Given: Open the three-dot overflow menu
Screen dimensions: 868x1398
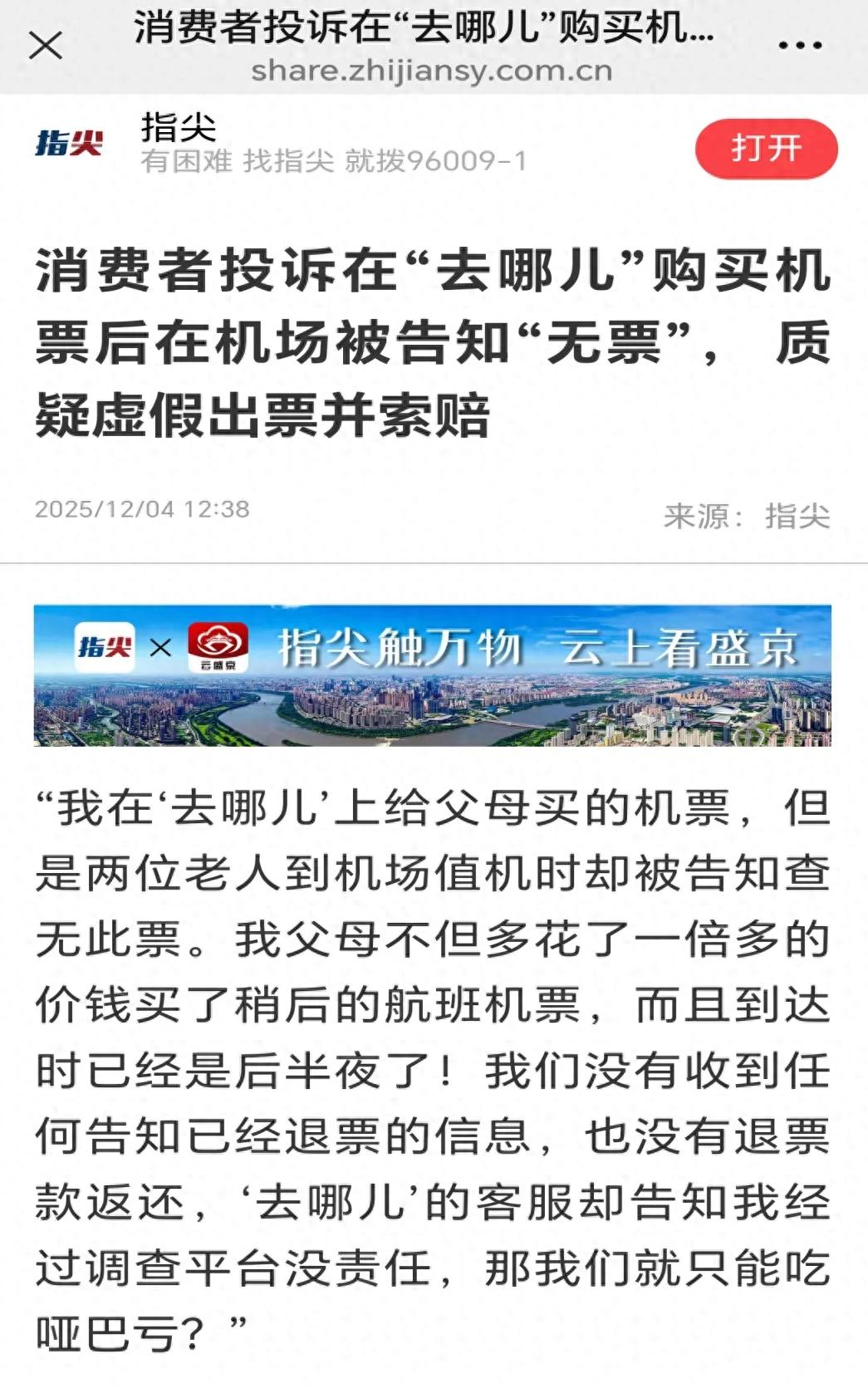Looking at the screenshot, I should coord(800,46).
